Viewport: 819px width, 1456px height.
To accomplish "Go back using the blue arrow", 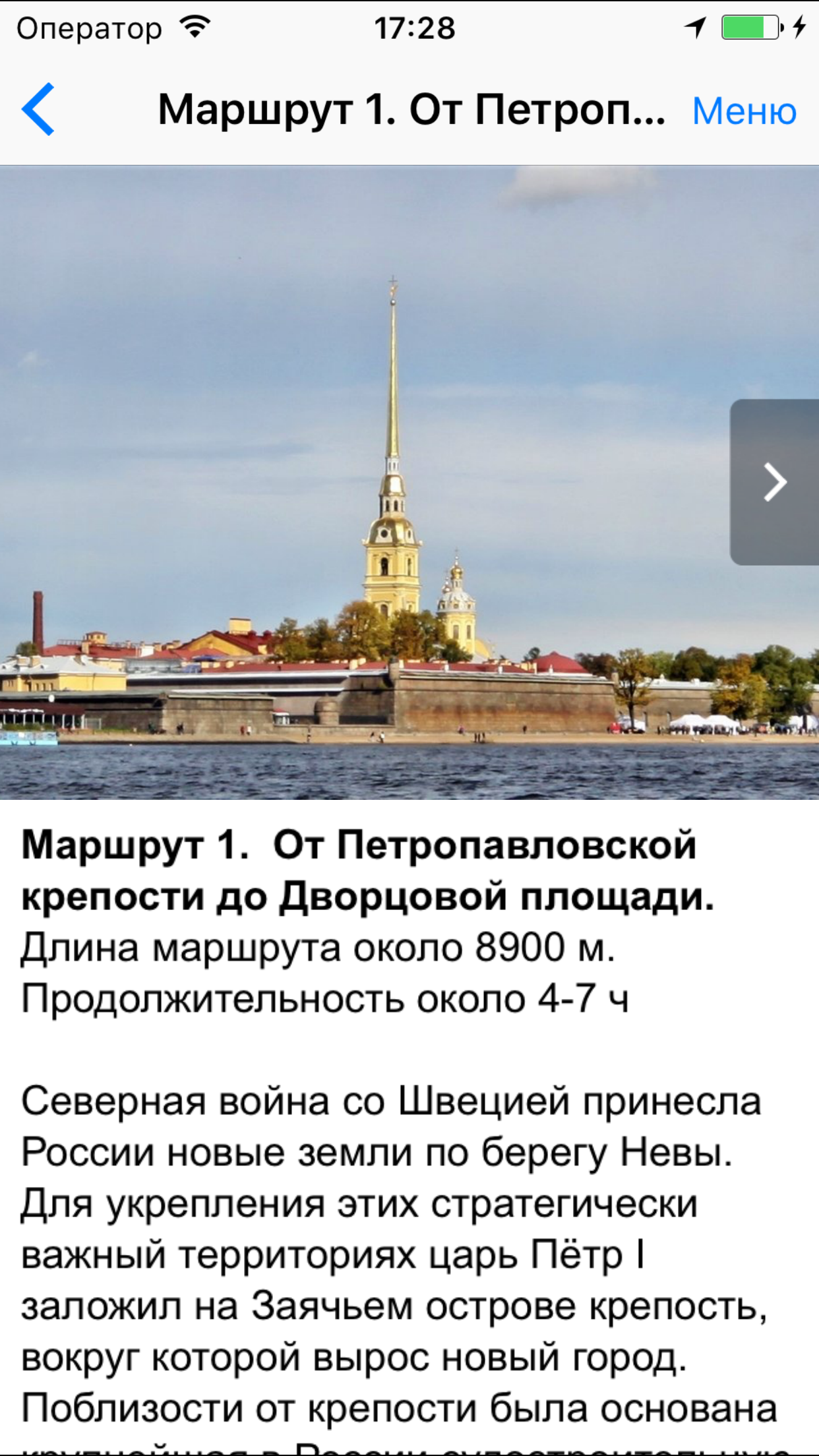I will point(38,109).
